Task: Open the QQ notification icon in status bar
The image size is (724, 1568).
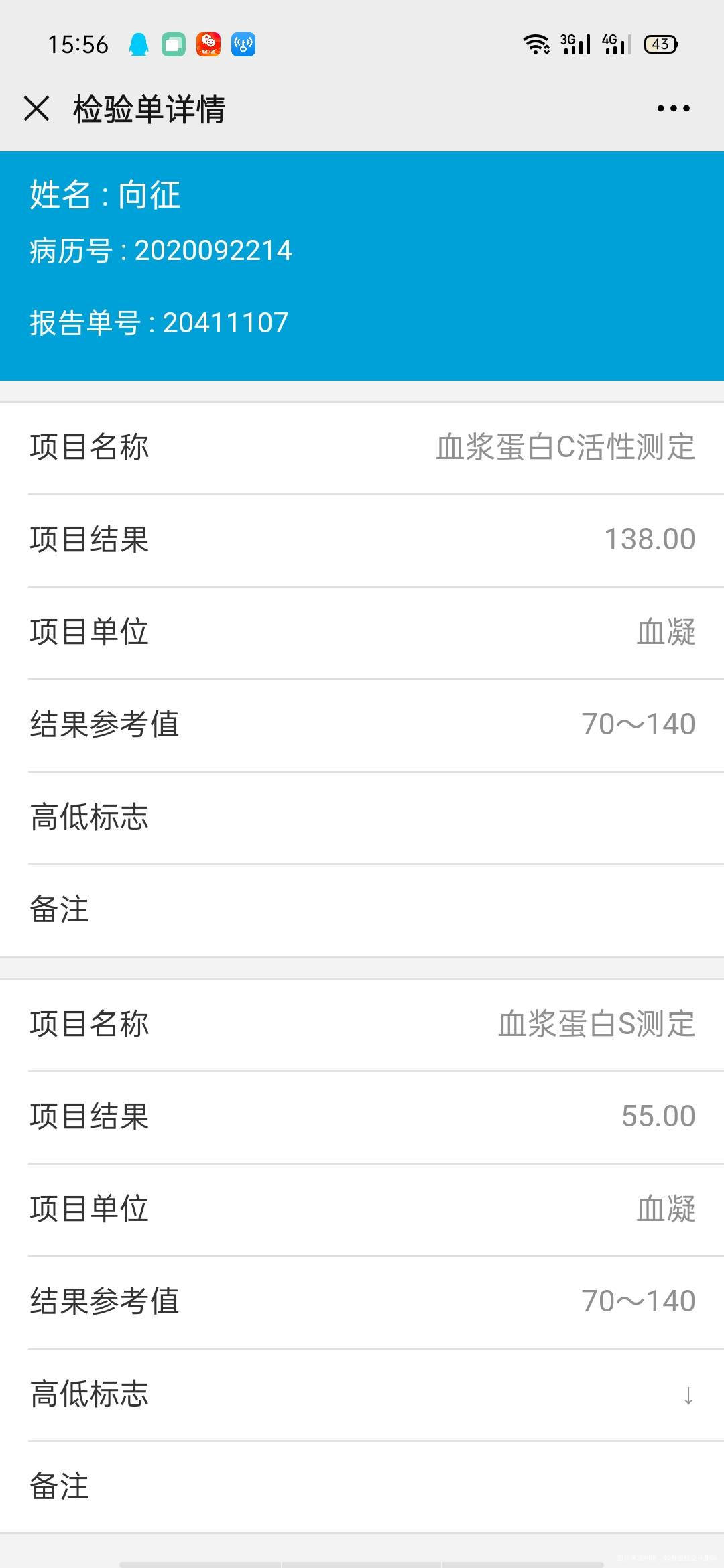Action: (x=140, y=44)
